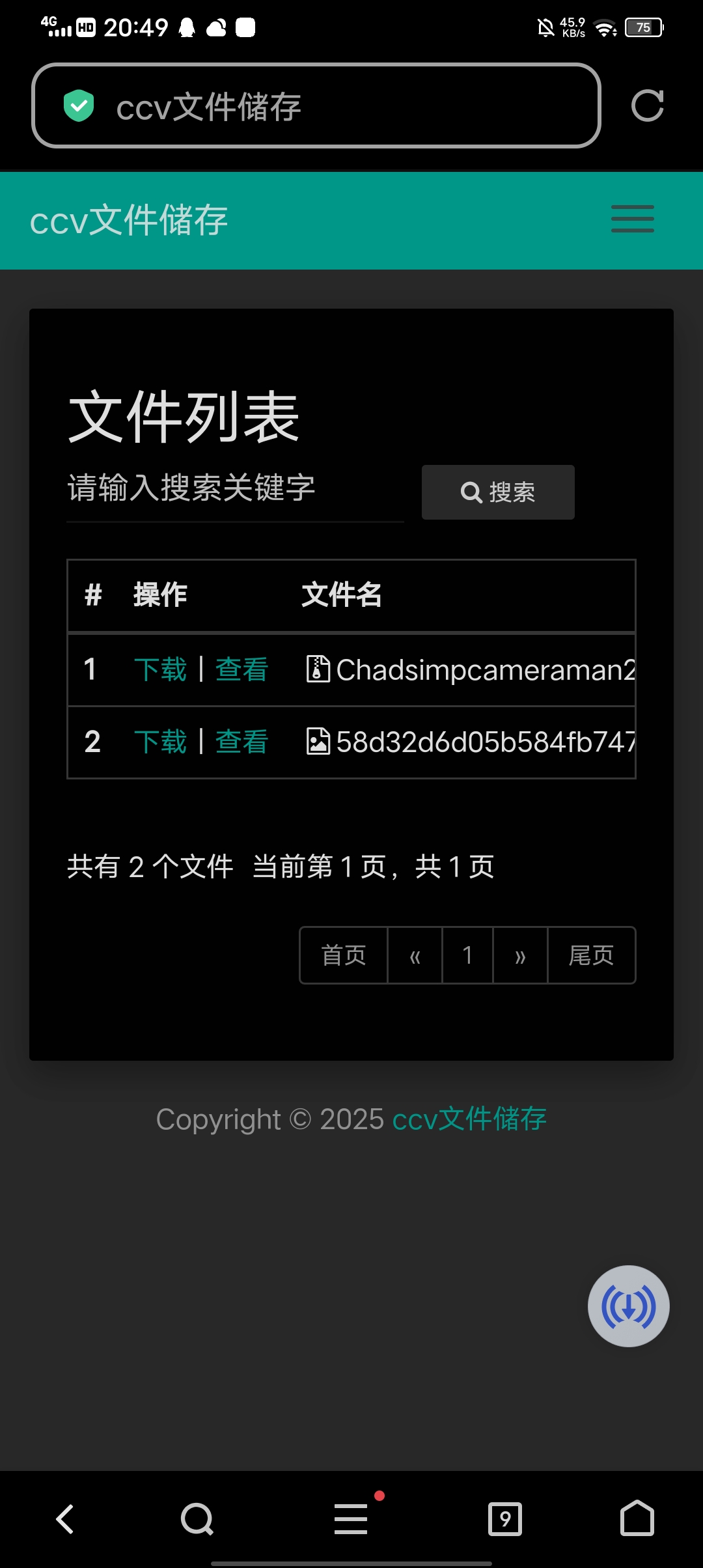View the Chadsimpcameraman2 file
703x1568 pixels.
[241, 669]
